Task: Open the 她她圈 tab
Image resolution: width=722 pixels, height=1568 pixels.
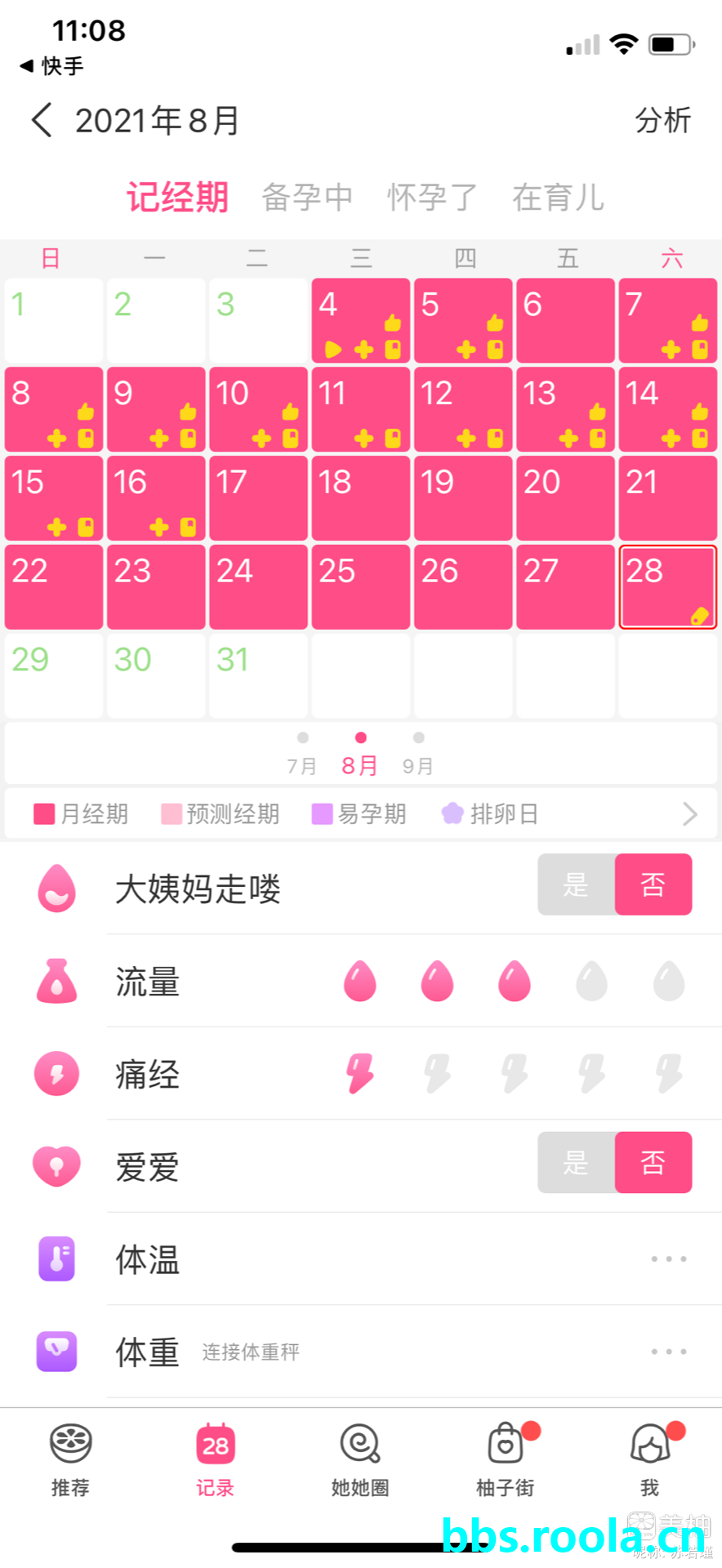Action: coord(360,1460)
